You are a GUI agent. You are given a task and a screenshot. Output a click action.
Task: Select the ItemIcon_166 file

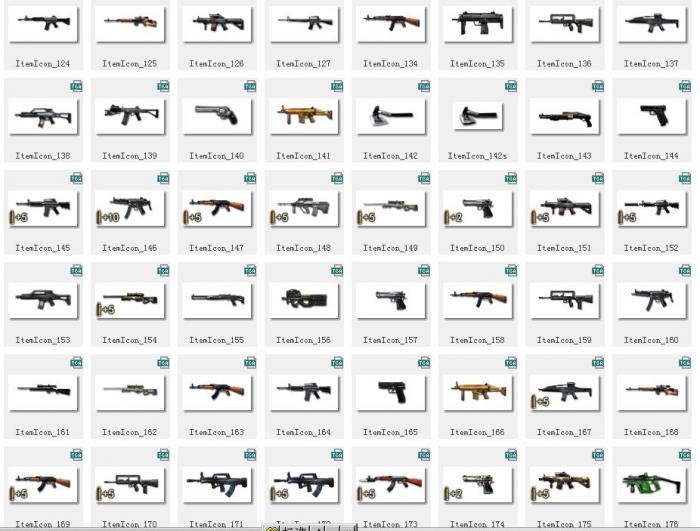477,393
